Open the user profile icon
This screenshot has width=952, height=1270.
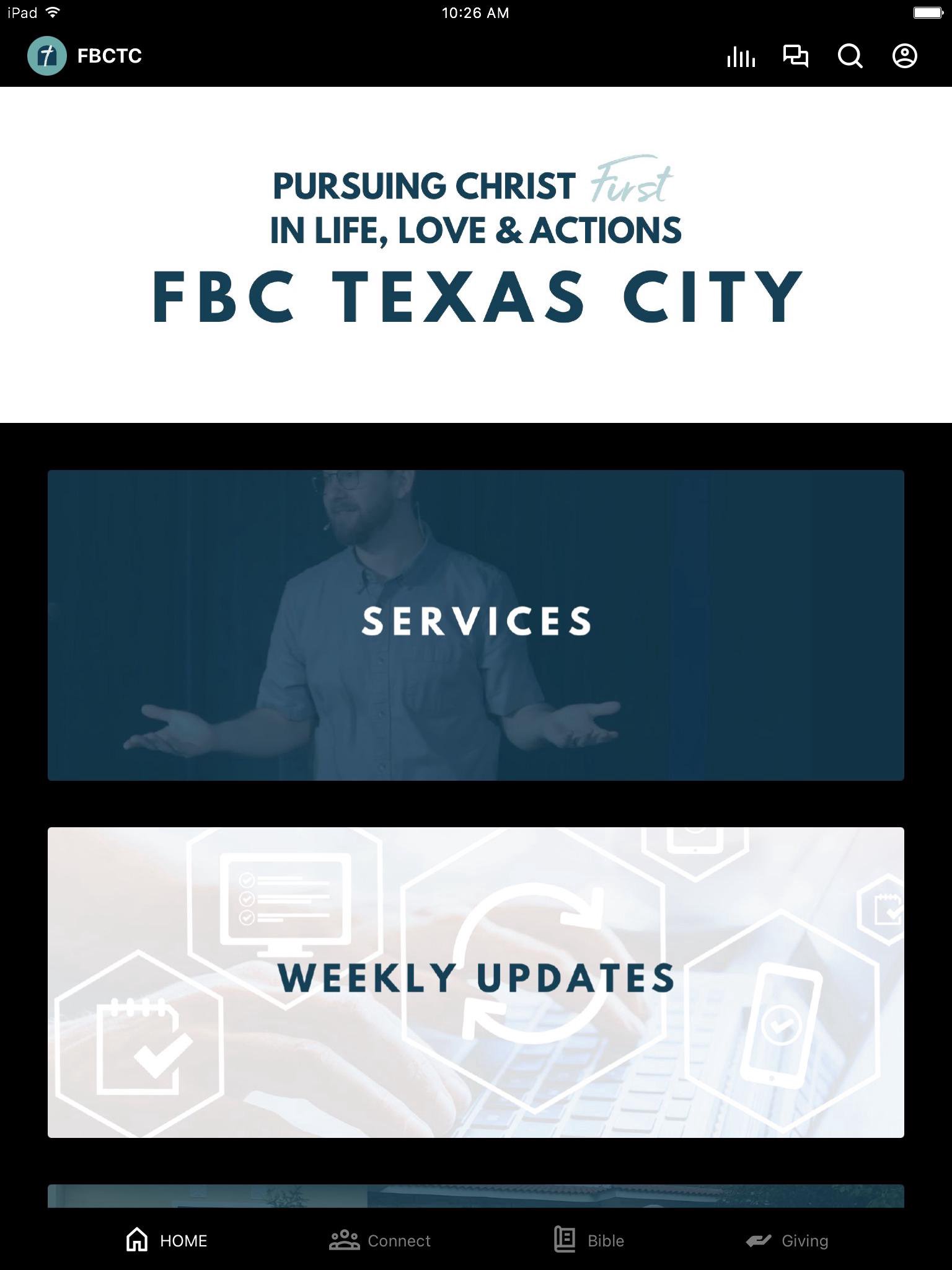point(904,56)
